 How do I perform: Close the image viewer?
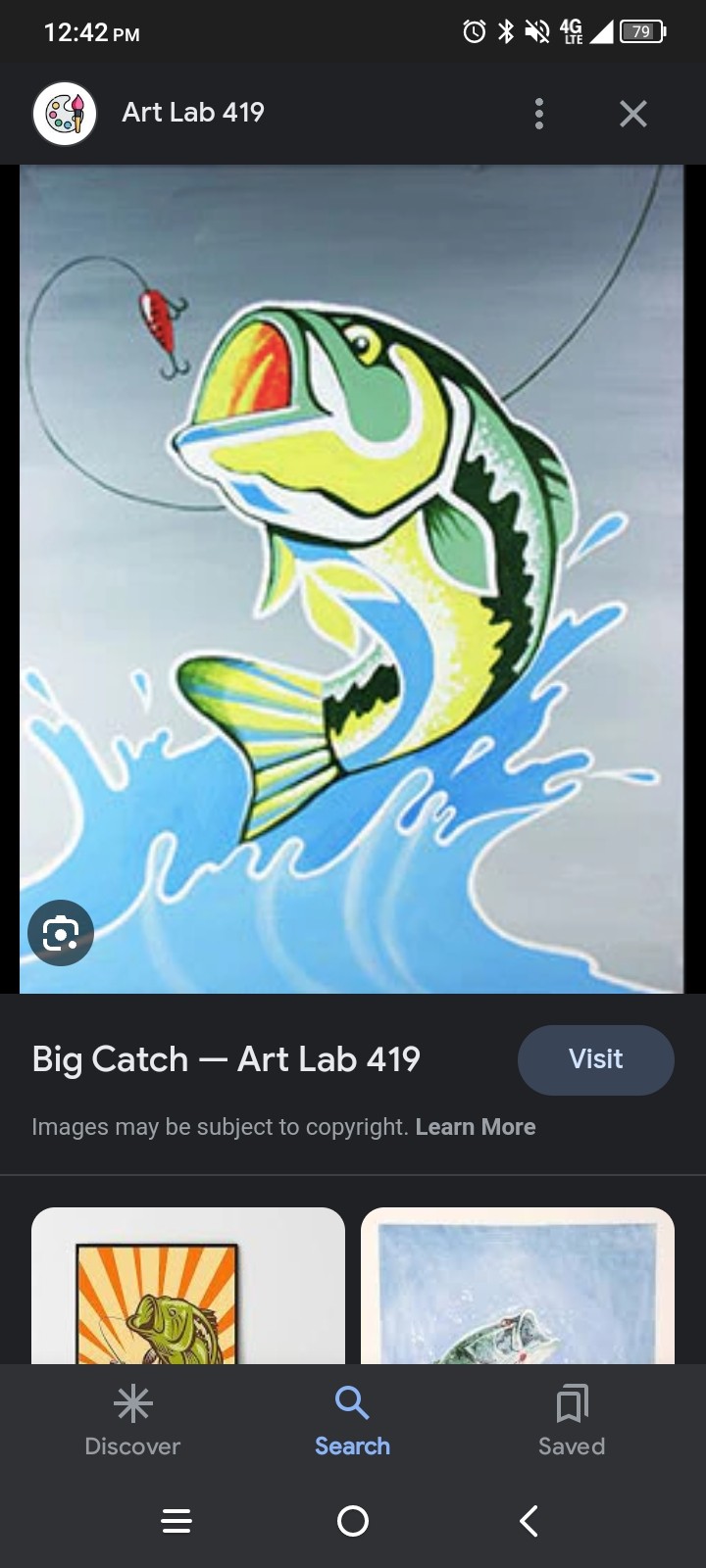633,114
